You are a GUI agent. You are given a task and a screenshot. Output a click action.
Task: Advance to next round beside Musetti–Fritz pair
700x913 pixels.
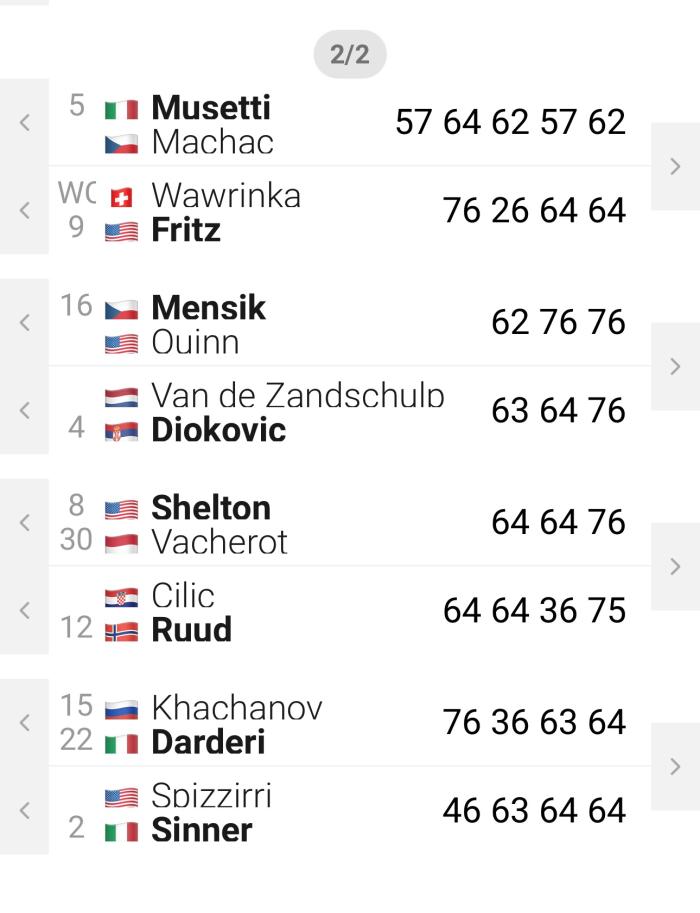click(675, 167)
